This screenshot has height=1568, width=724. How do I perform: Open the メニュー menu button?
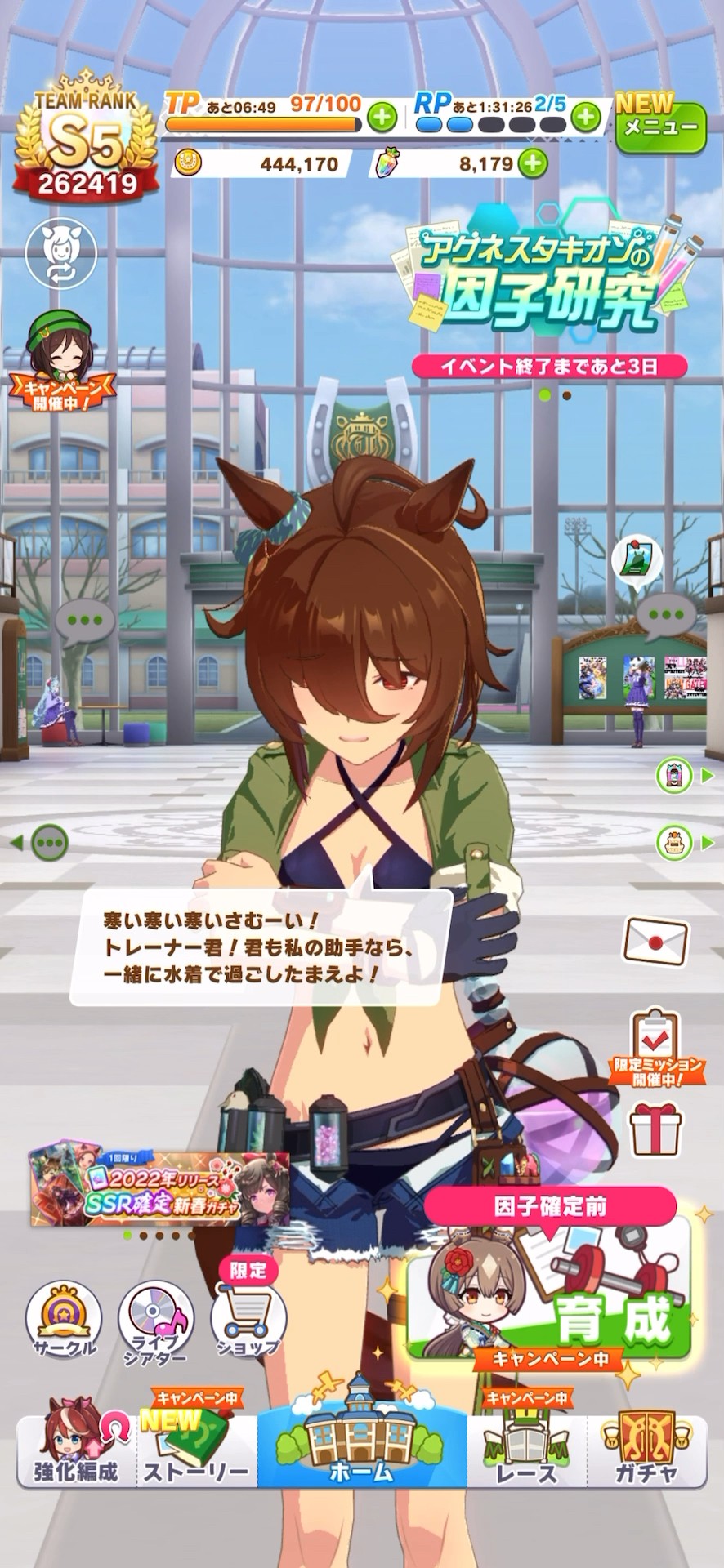(660, 127)
